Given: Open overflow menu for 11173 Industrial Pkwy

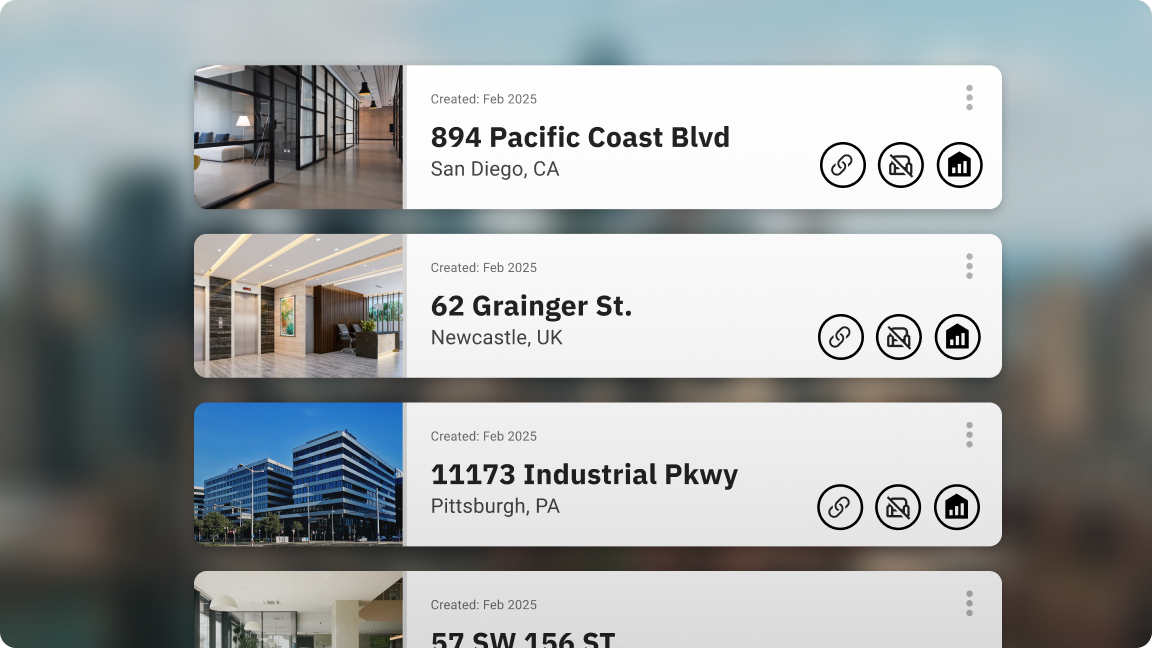Looking at the screenshot, I should pos(969,435).
